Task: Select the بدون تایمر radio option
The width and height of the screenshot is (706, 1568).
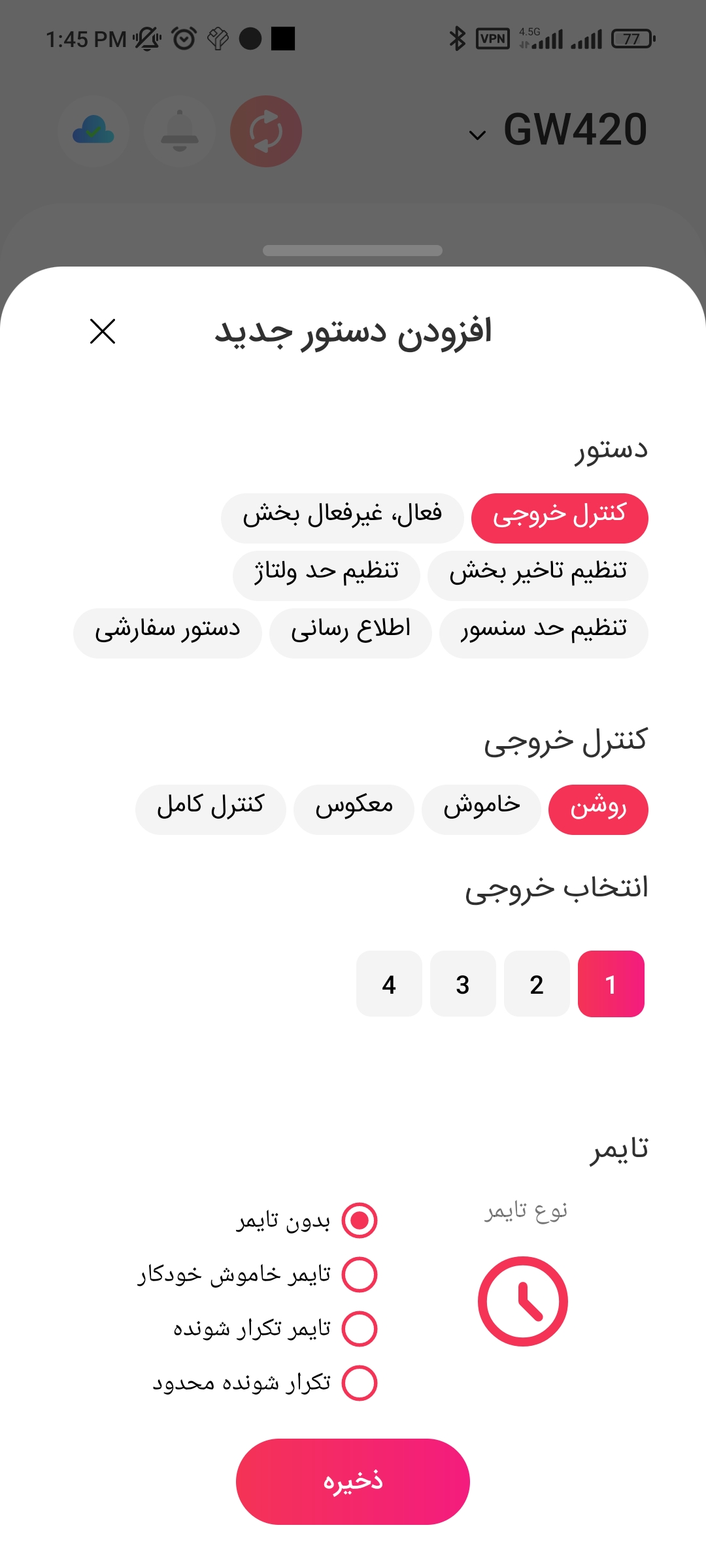Action: pos(360,1220)
